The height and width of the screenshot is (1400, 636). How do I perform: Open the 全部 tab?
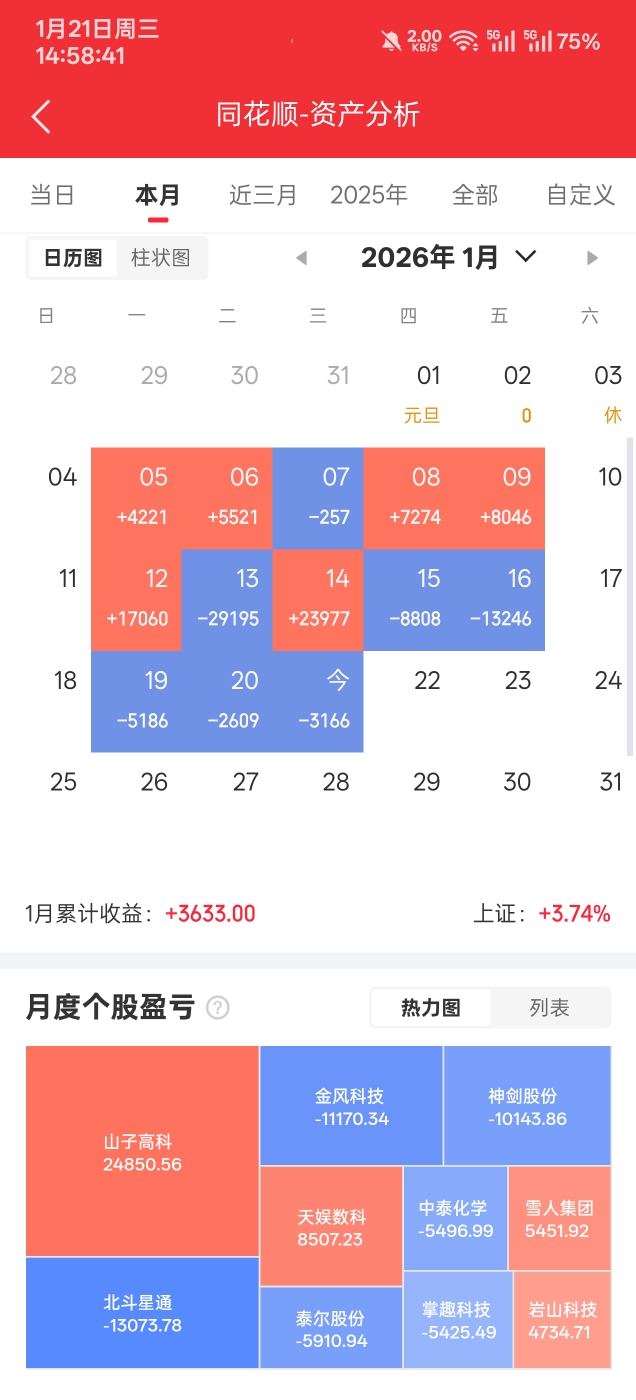(x=475, y=195)
